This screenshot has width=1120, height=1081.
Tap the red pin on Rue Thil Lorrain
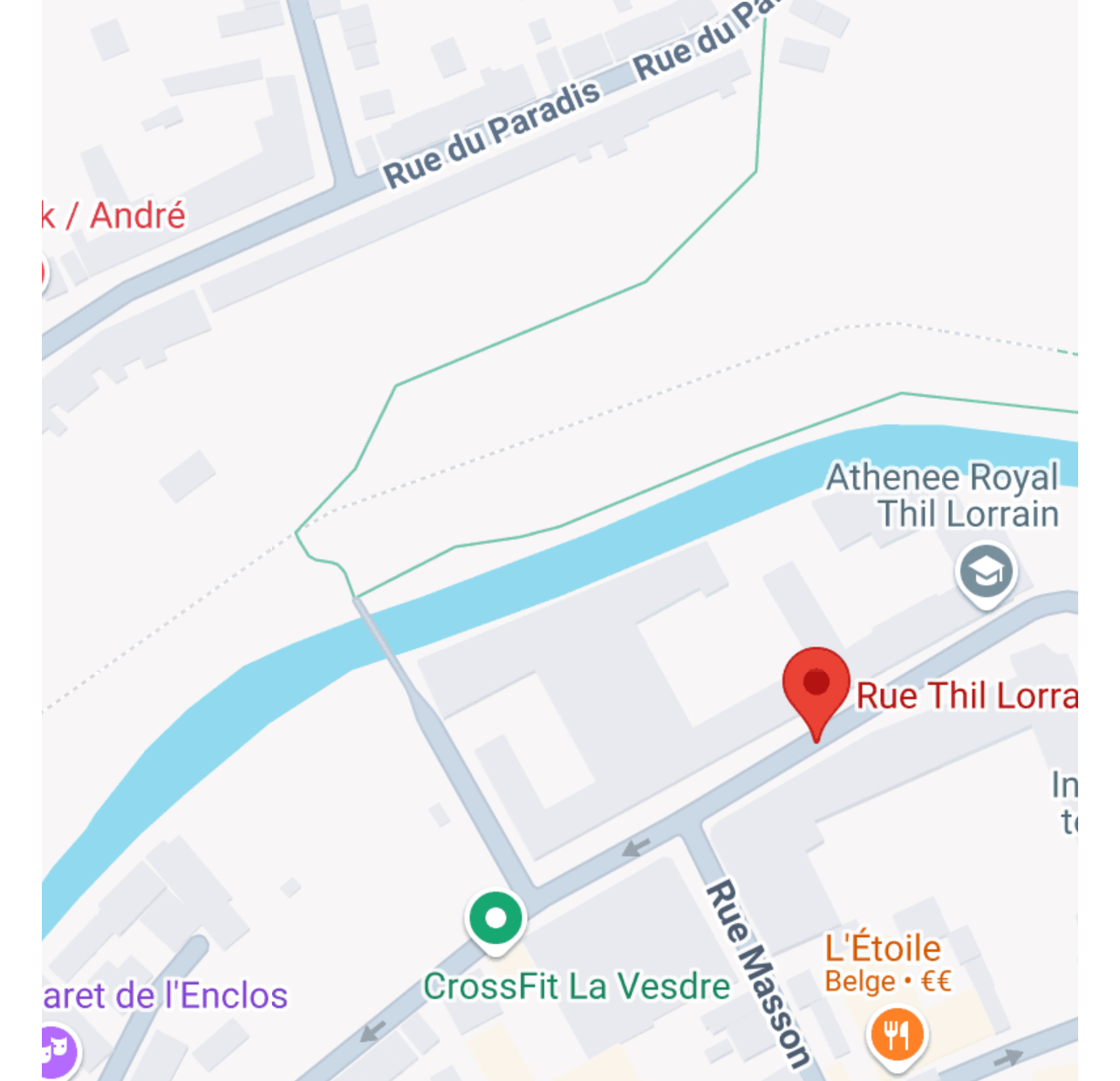point(816,686)
